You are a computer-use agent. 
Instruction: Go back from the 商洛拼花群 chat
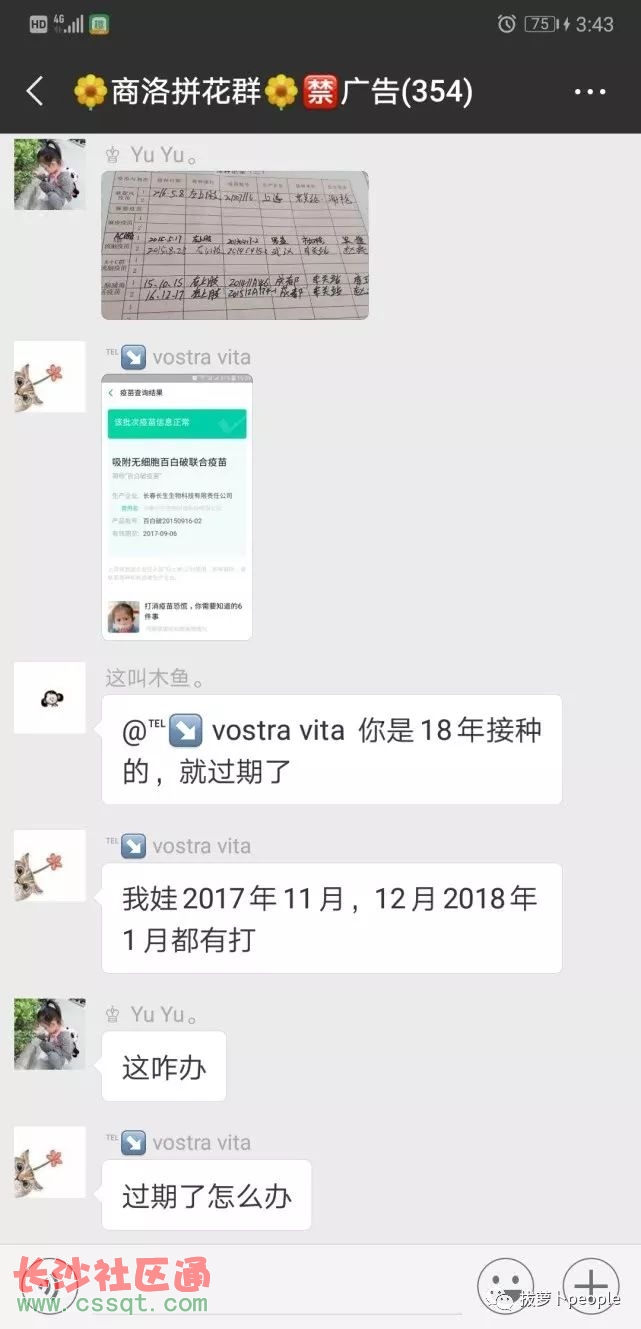pos(35,92)
